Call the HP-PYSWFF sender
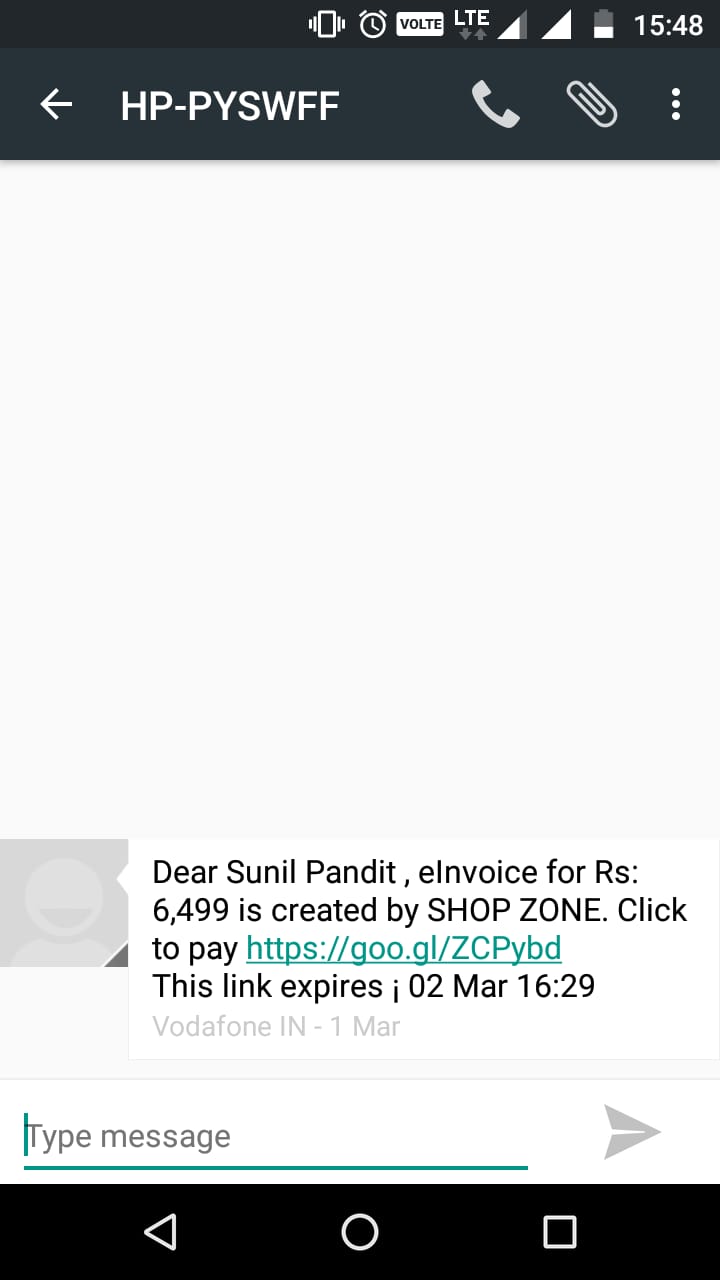The height and width of the screenshot is (1280, 720). coord(495,104)
